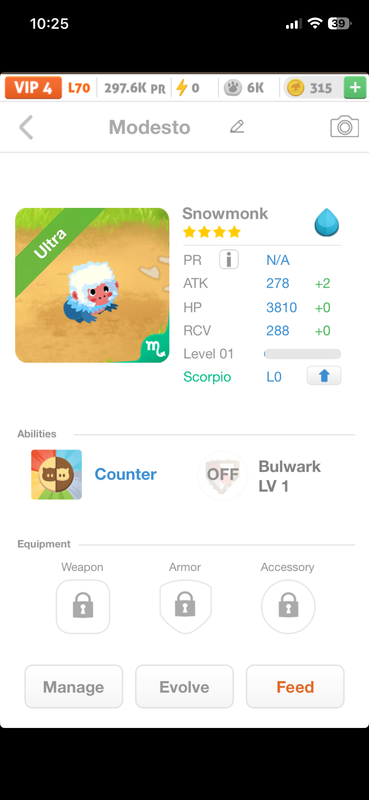369x800 pixels.
Task: Upgrade Scorpio with the blue arrow button
Action: click(324, 376)
